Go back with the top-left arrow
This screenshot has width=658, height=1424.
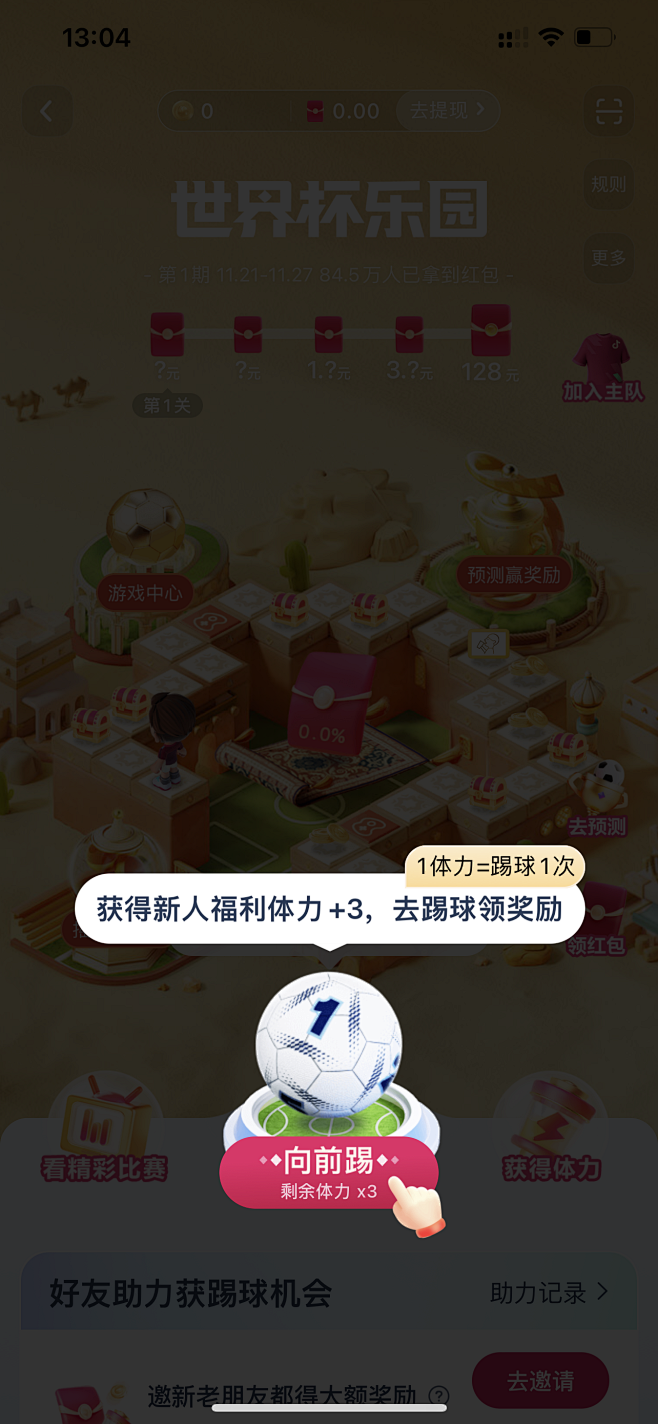(x=47, y=111)
